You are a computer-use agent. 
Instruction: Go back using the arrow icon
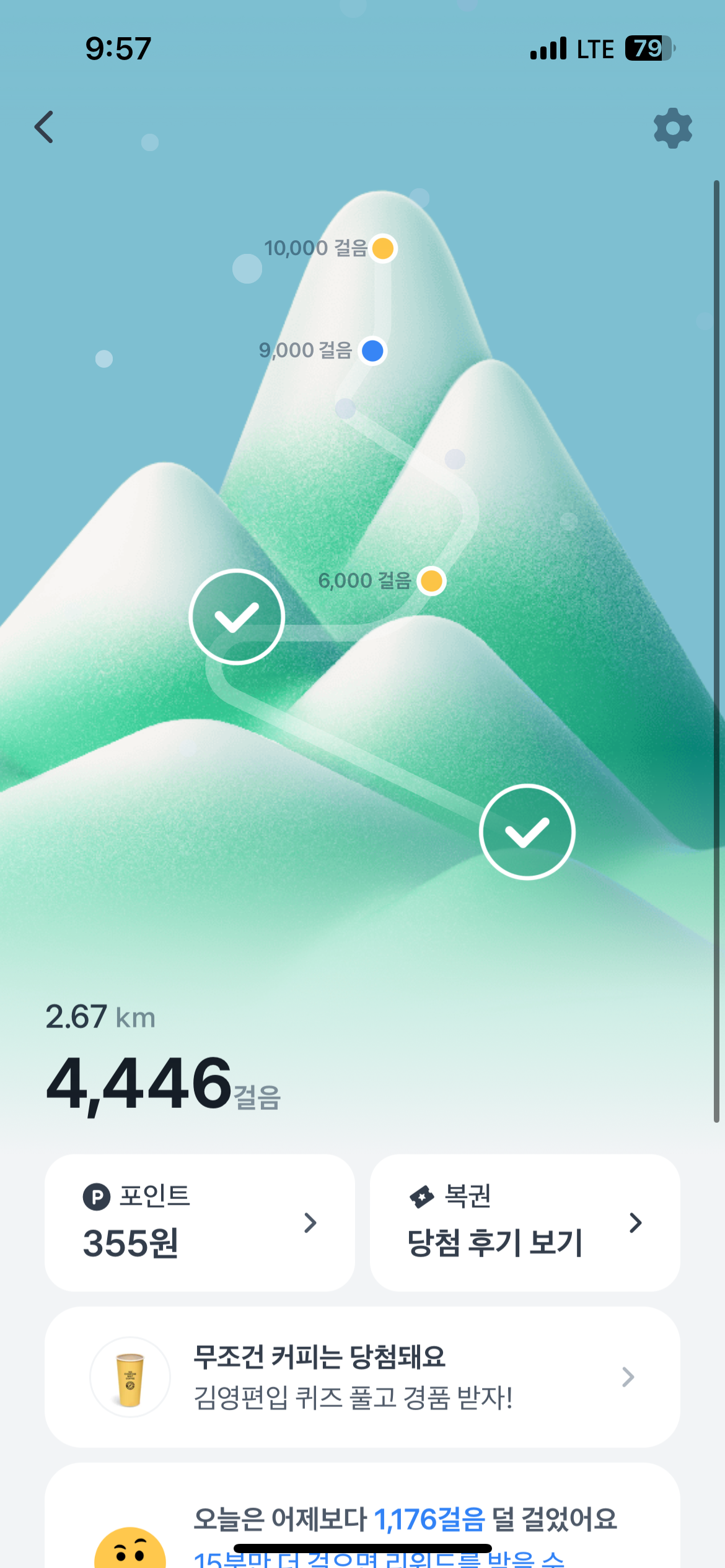point(44,128)
